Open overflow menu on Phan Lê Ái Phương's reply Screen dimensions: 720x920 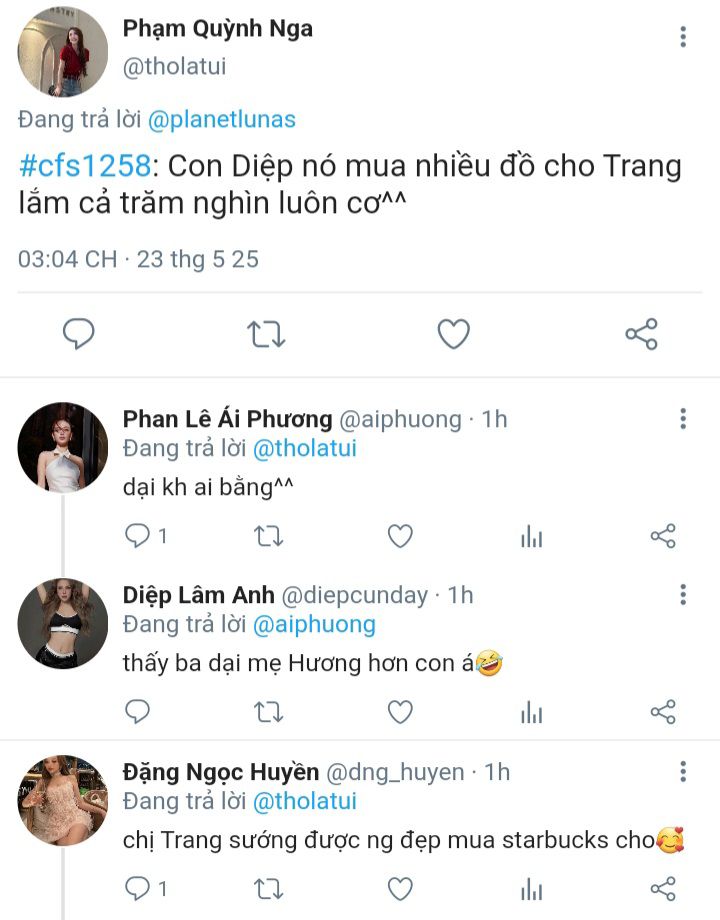click(683, 419)
